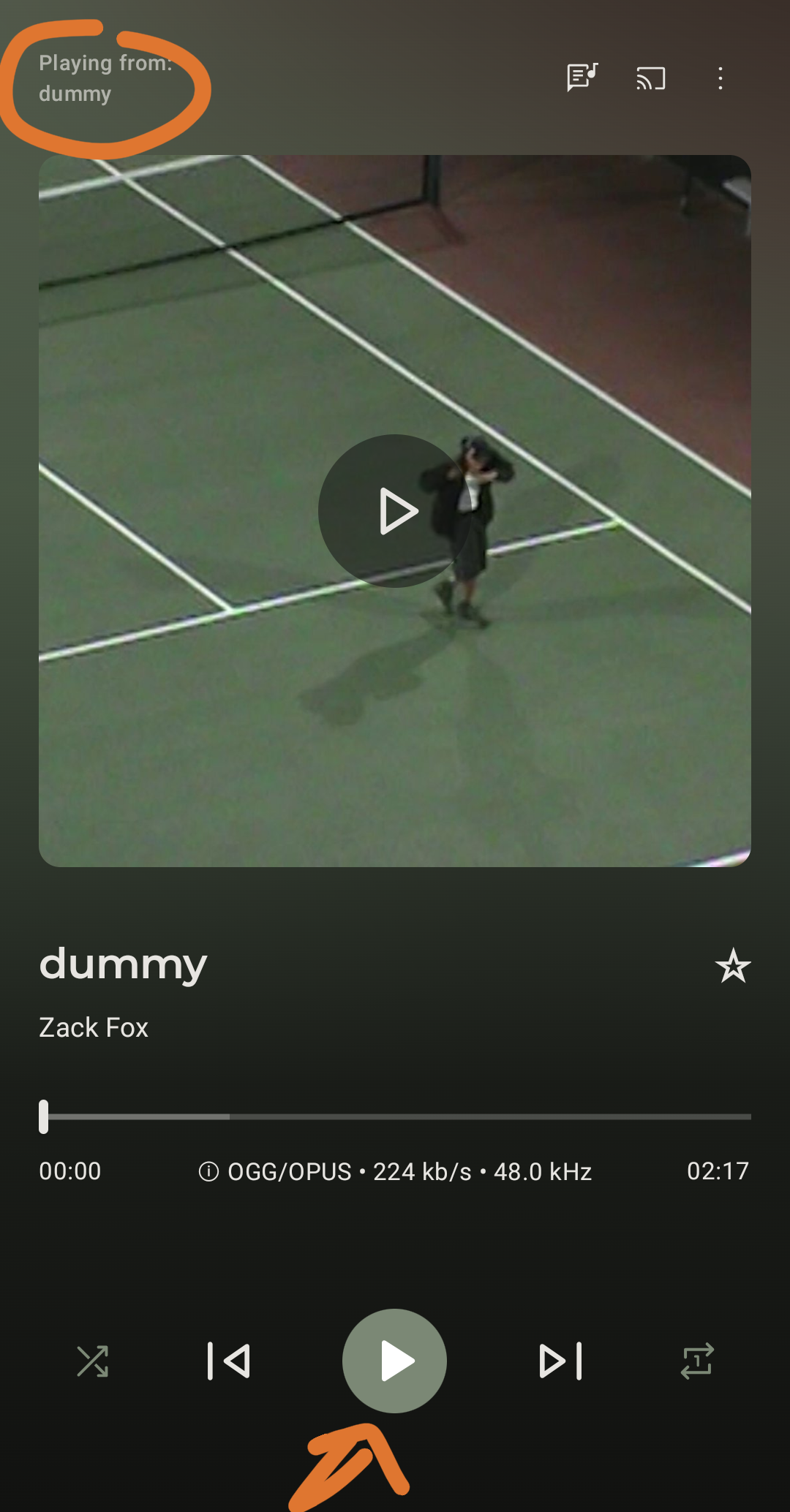Skip to the next track

pyautogui.click(x=560, y=1361)
